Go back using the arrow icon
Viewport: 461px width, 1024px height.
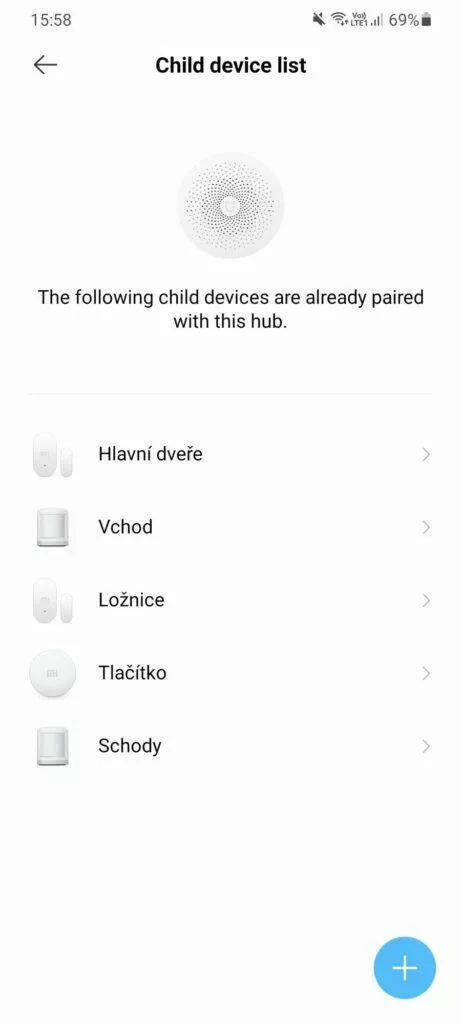point(46,65)
